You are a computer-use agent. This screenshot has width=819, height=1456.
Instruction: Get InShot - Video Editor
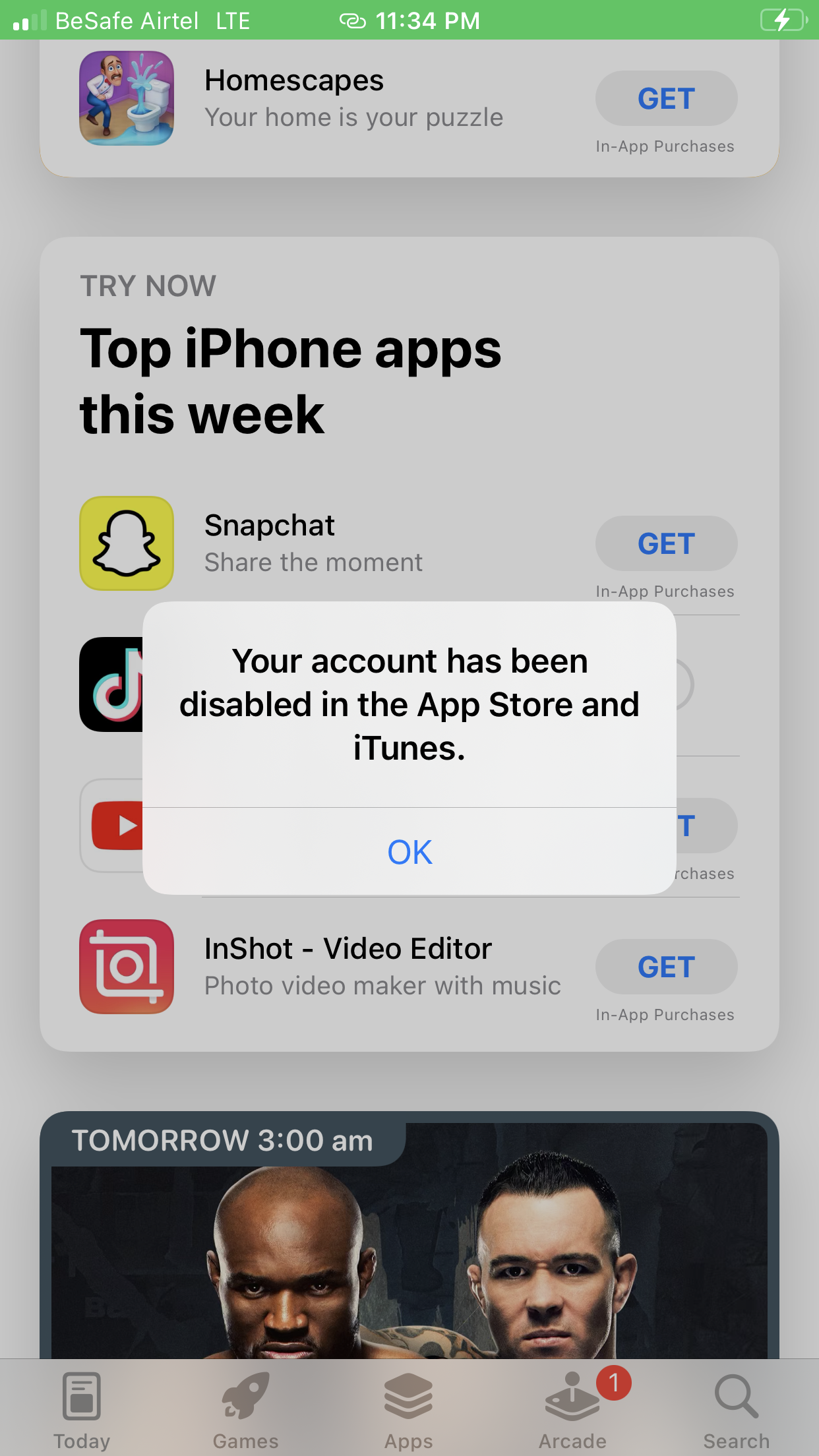click(666, 967)
